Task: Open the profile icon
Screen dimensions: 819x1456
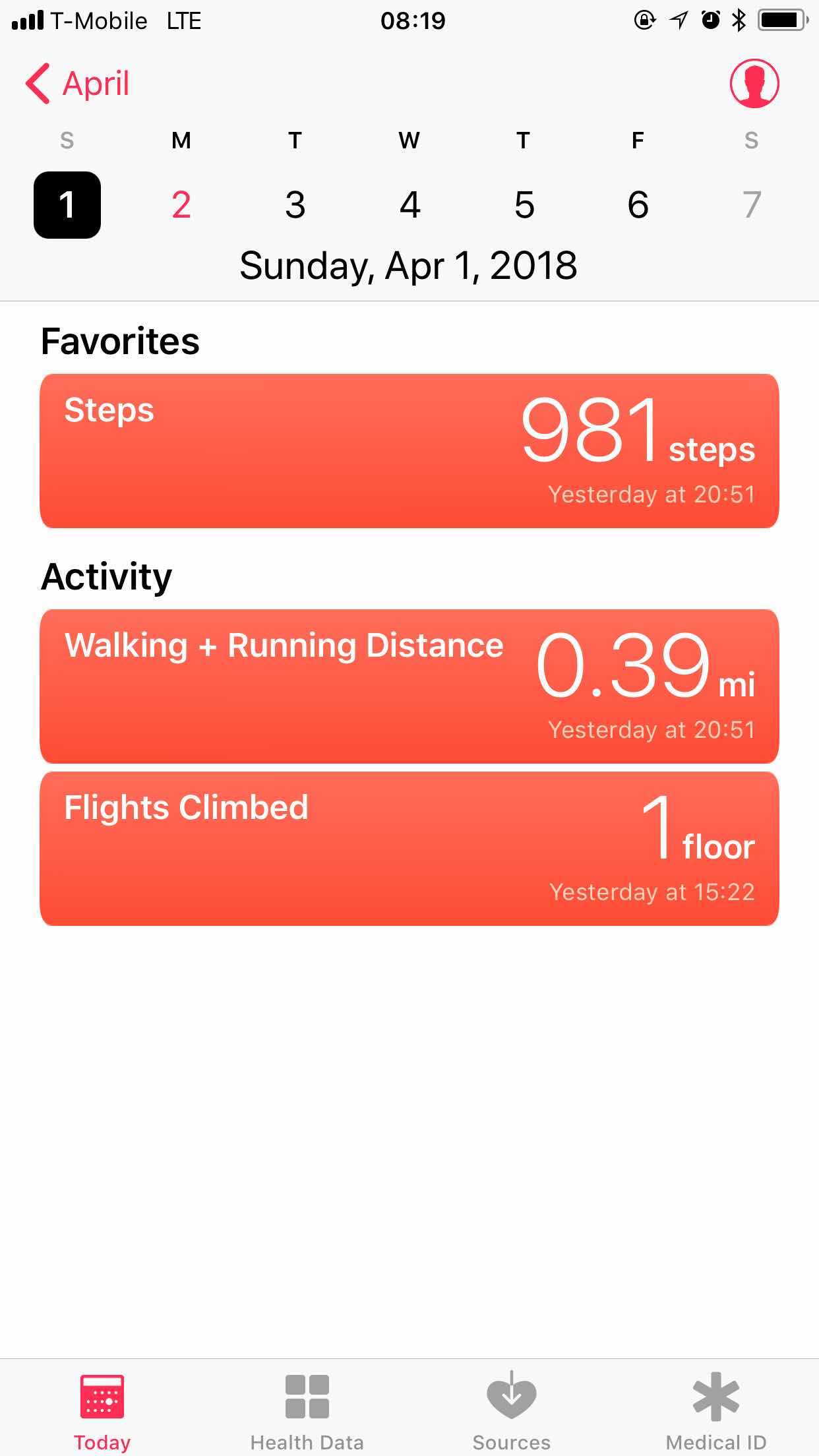Action: point(754,84)
